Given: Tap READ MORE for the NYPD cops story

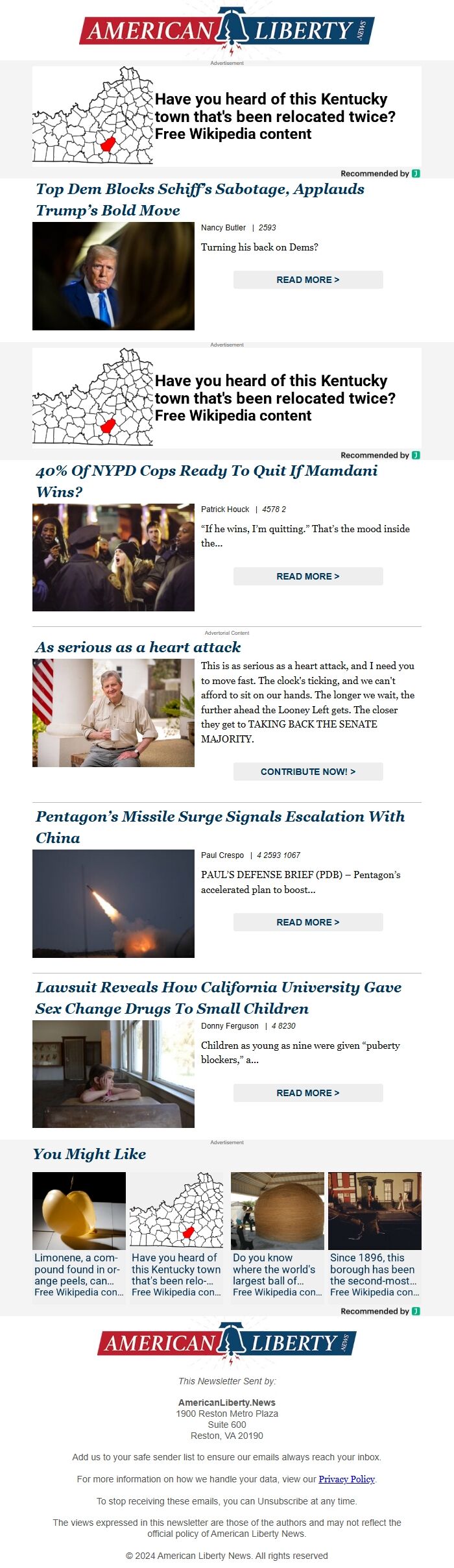Looking at the screenshot, I should click(x=308, y=576).
